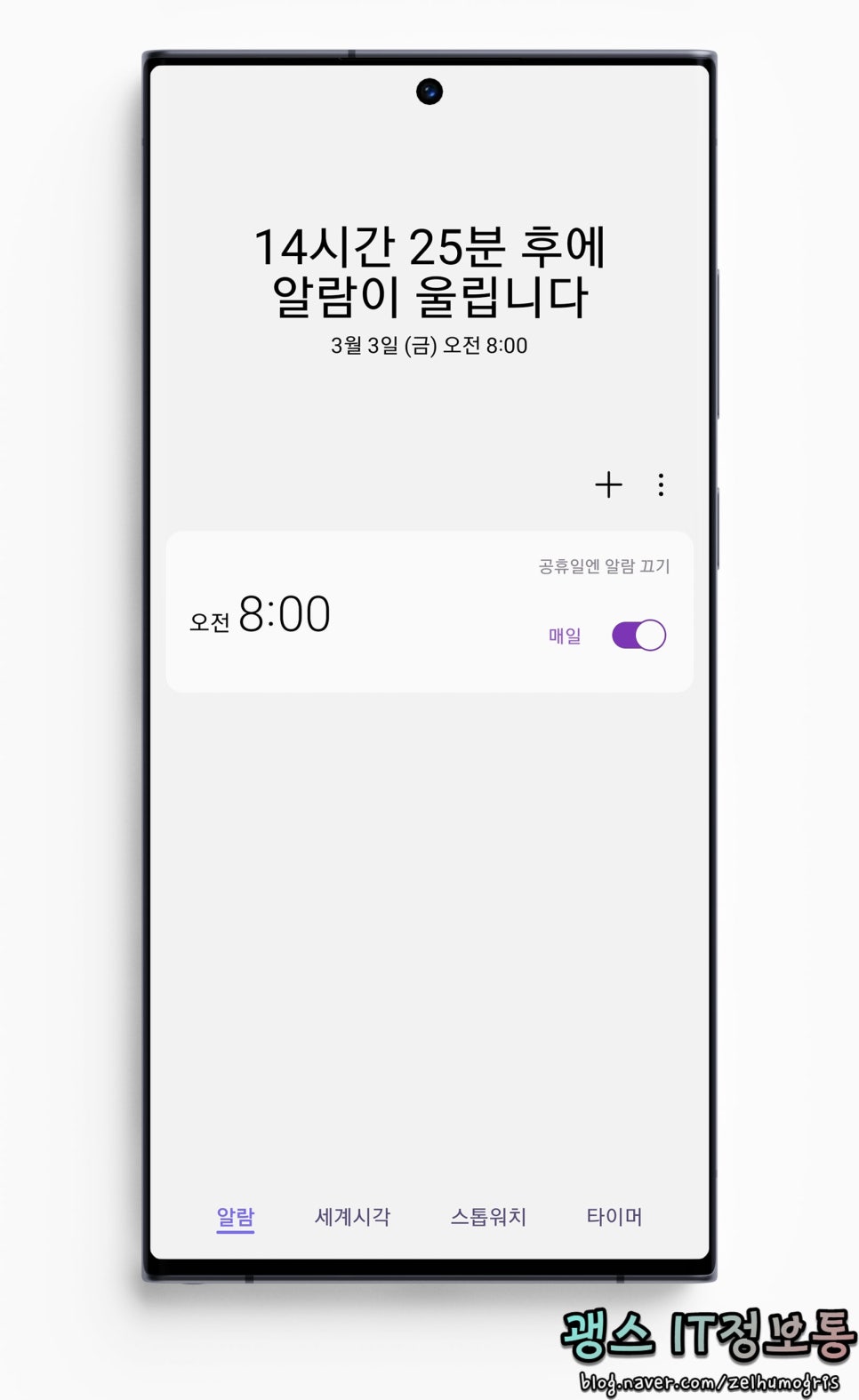Screen dimensions: 859x1400
Task: Go to the 스톱워치 tab
Action: [x=488, y=1217]
